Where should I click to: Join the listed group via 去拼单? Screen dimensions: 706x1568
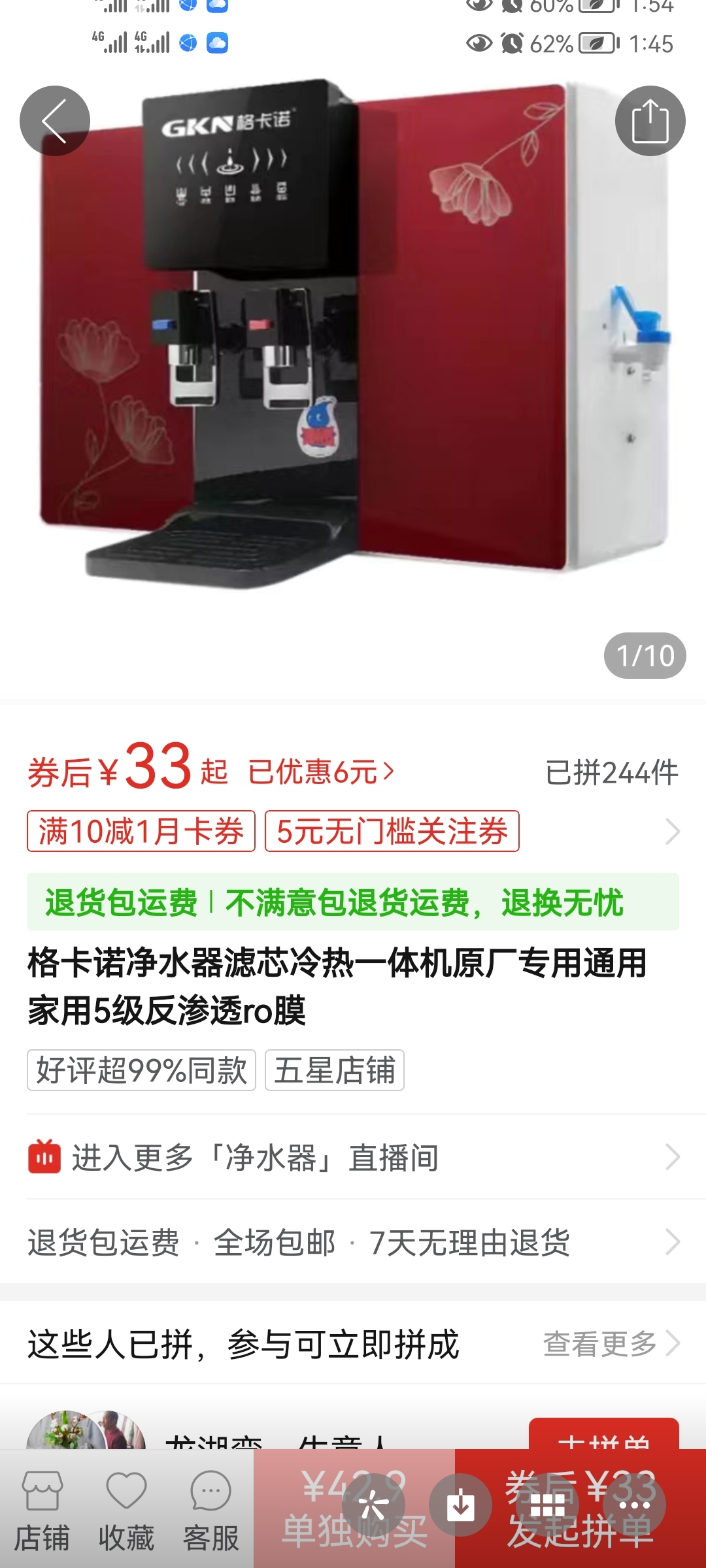click(604, 1434)
